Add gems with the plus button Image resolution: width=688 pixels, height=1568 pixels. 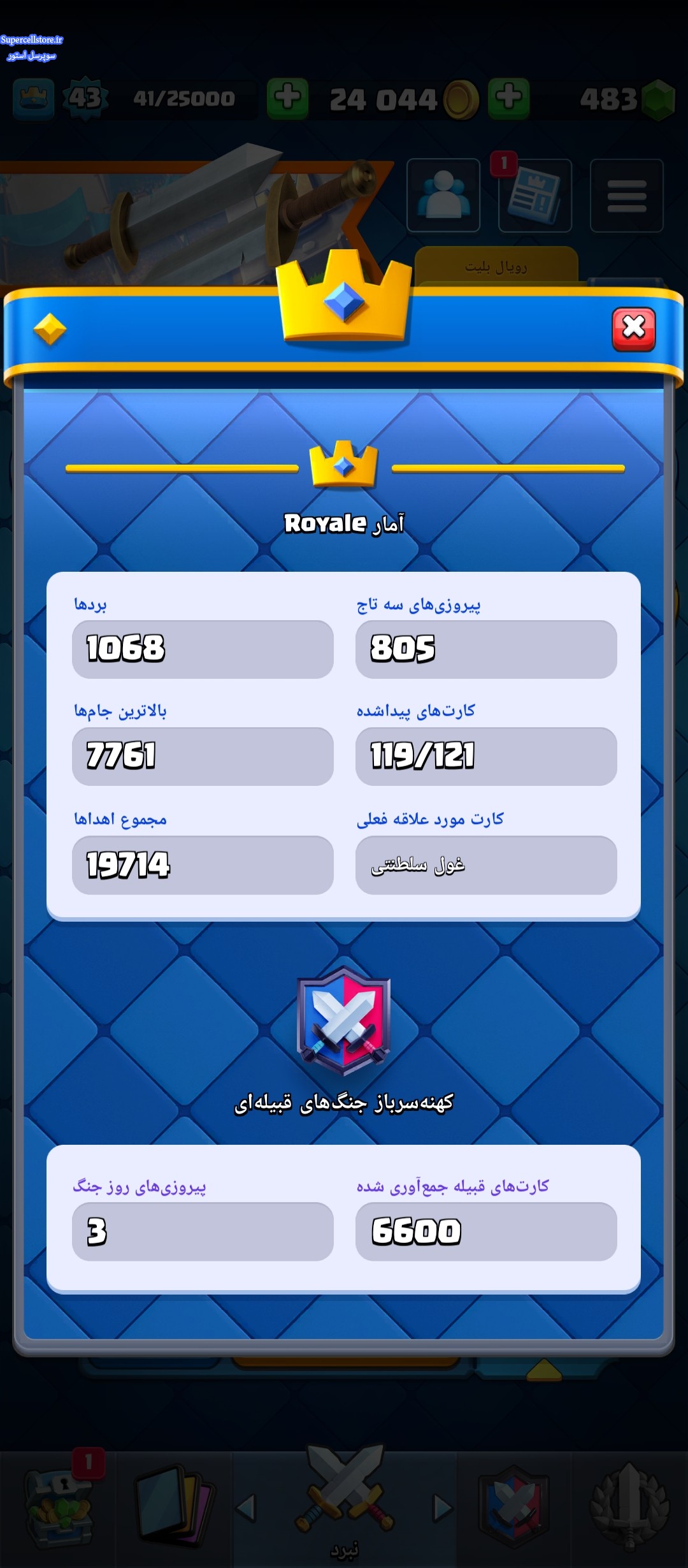tap(508, 98)
